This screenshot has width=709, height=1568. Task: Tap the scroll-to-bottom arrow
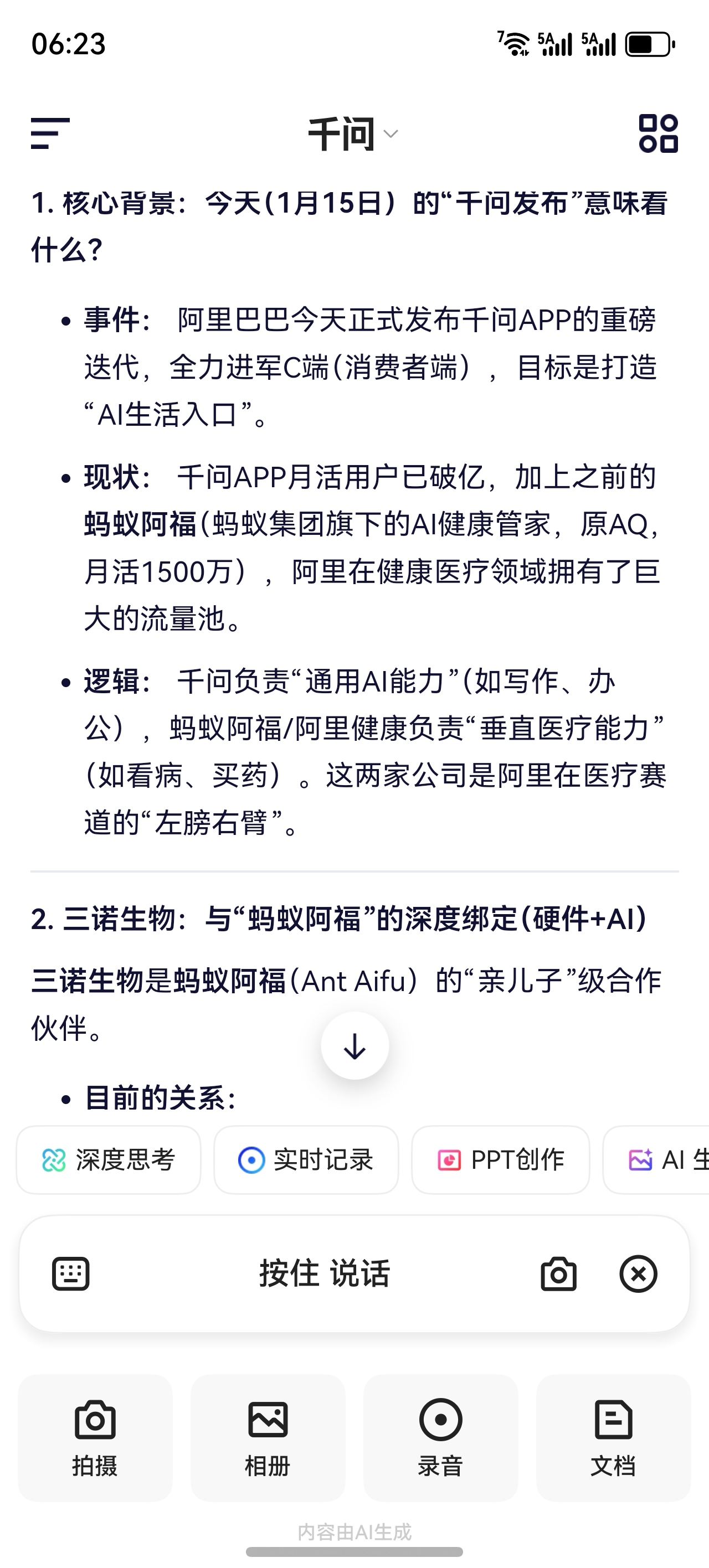tap(354, 1045)
